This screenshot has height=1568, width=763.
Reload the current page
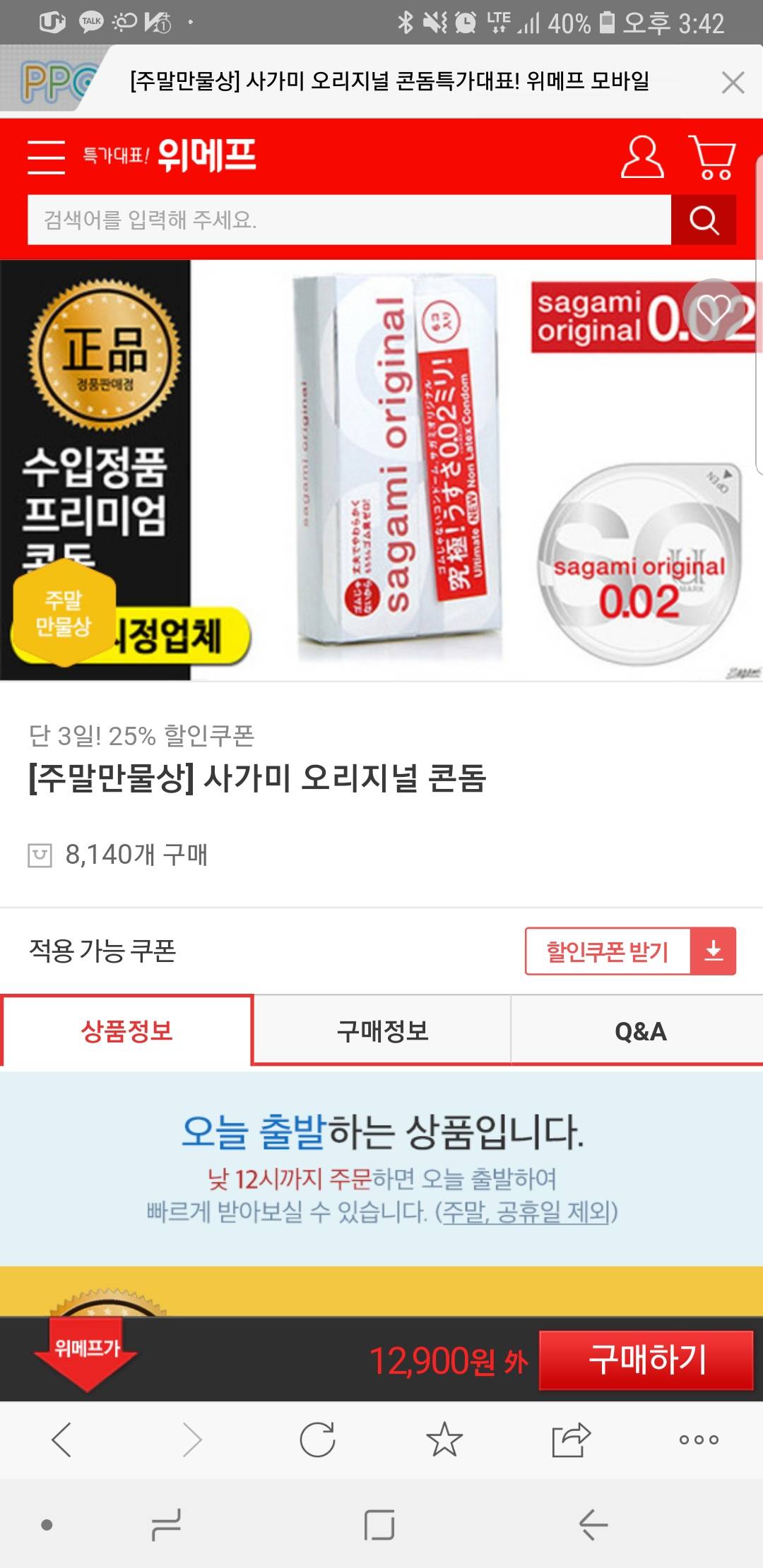[317, 1439]
